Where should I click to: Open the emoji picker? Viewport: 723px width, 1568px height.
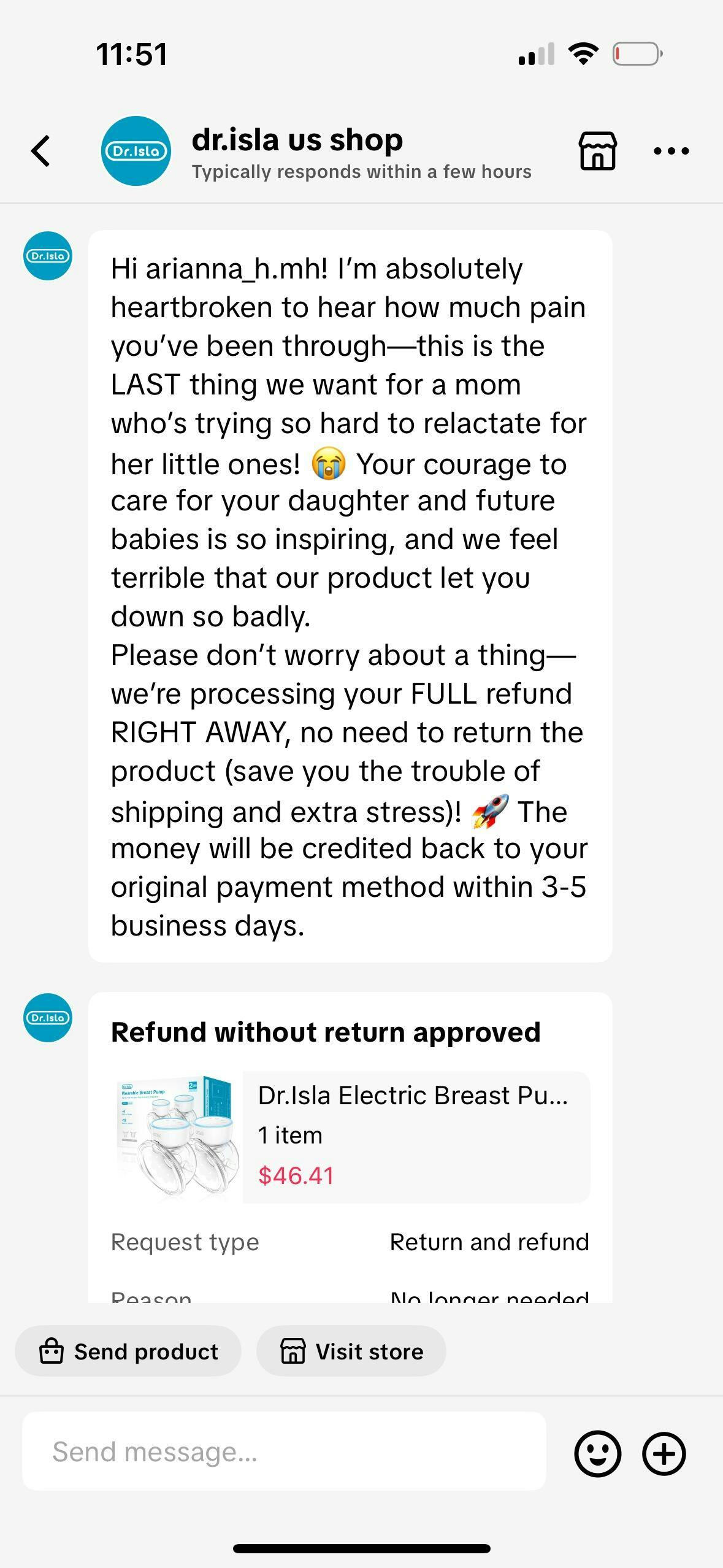[x=597, y=1453]
